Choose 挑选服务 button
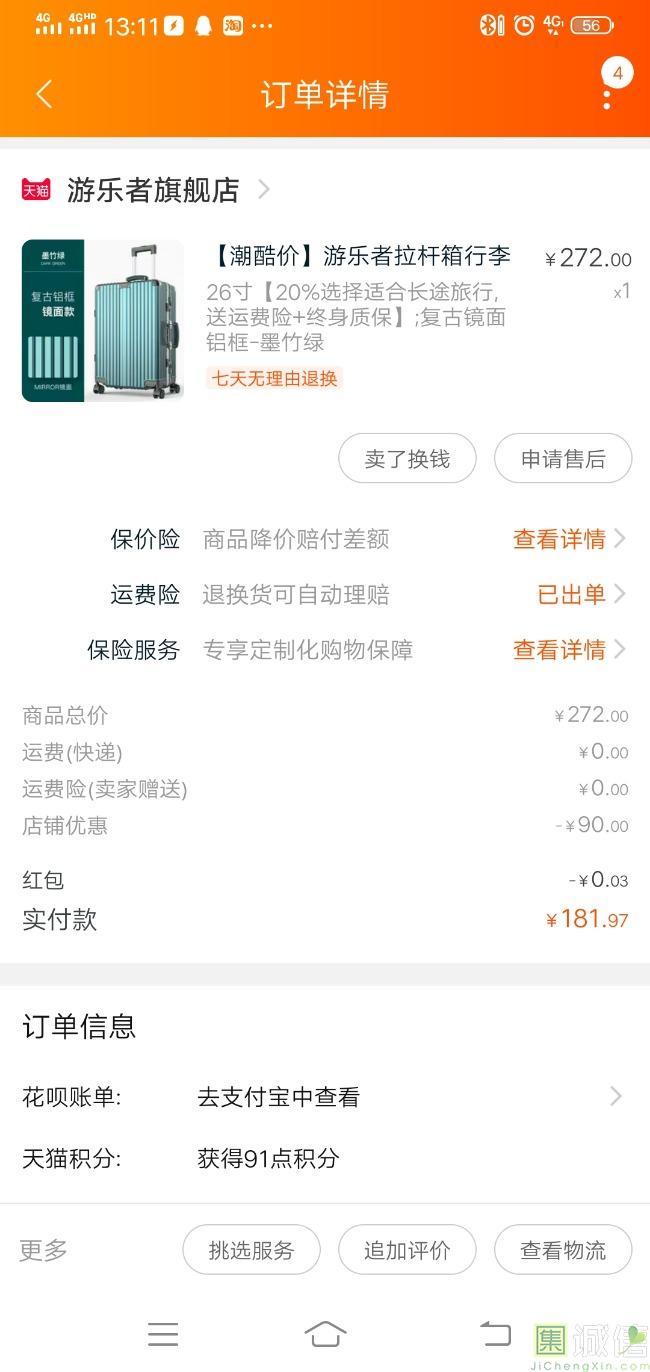 coord(251,1250)
